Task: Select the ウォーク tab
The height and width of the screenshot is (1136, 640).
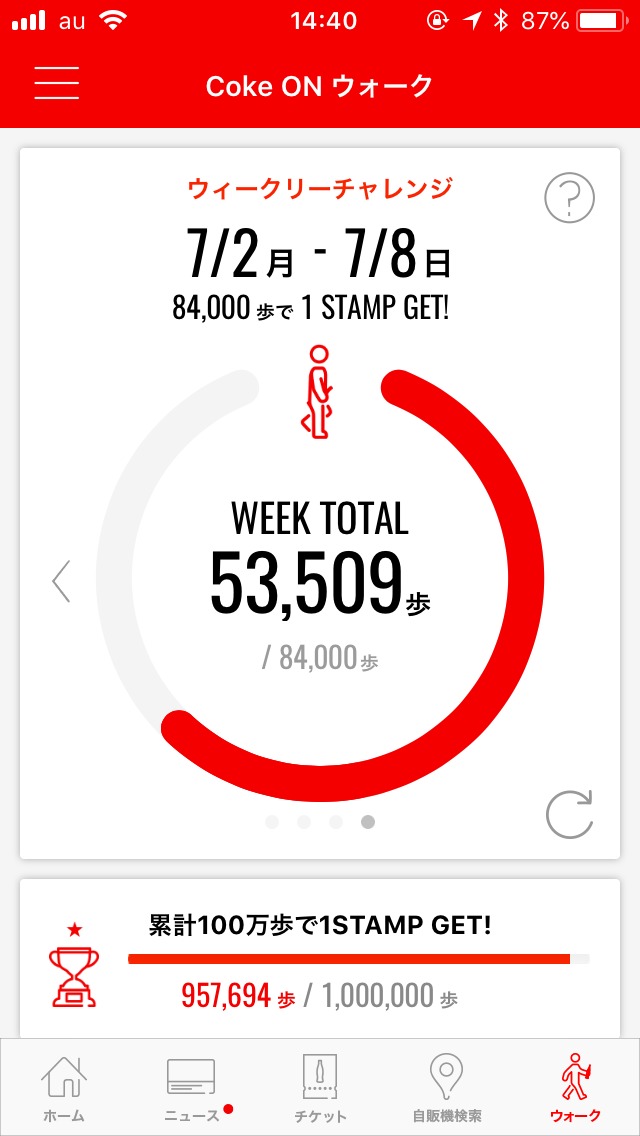Action: tap(575, 1089)
